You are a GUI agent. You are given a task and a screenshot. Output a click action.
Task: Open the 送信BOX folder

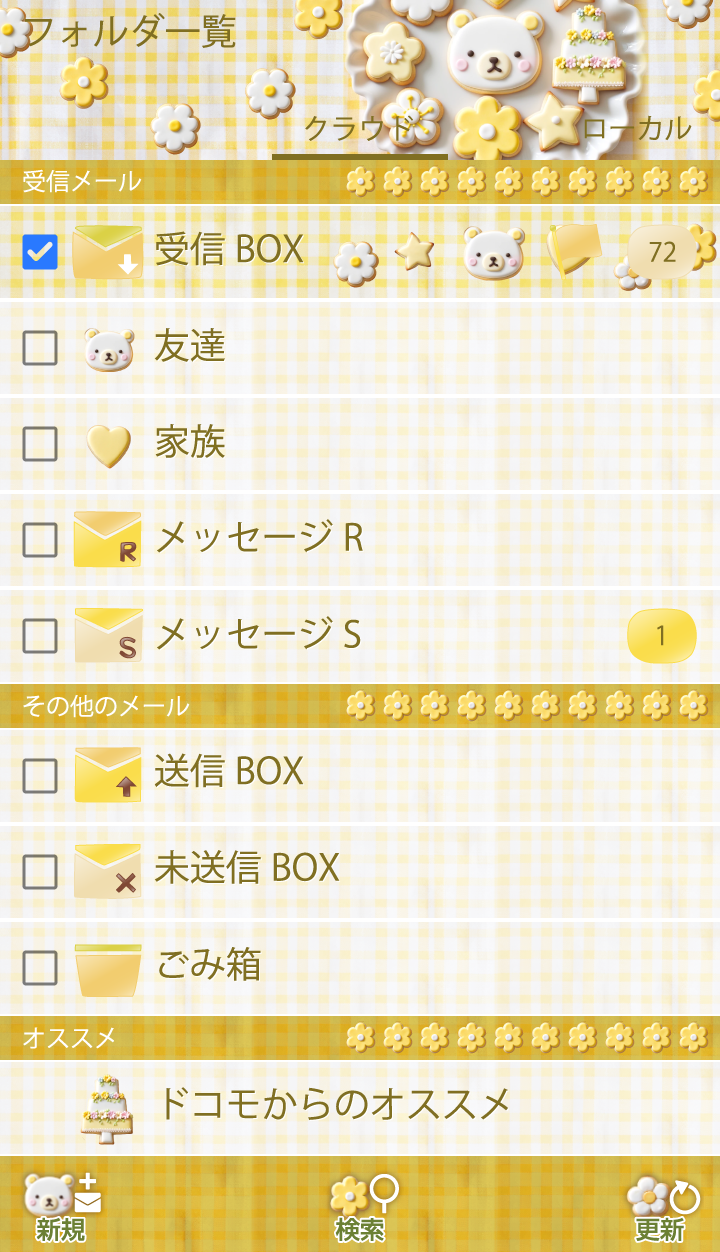(x=228, y=772)
